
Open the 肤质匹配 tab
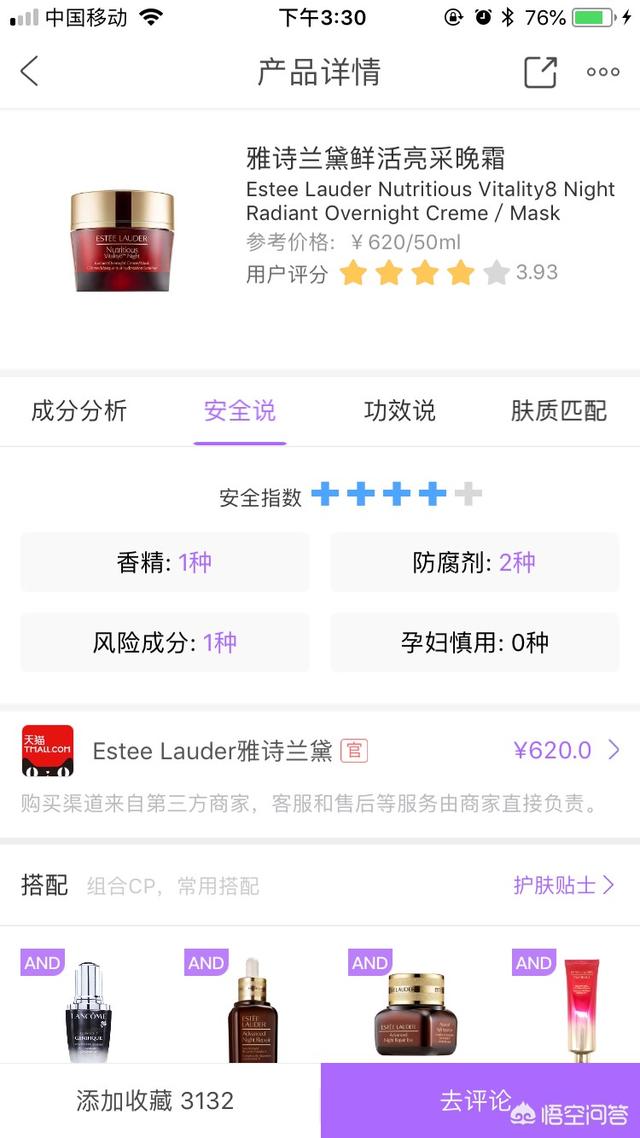tap(558, 411)
